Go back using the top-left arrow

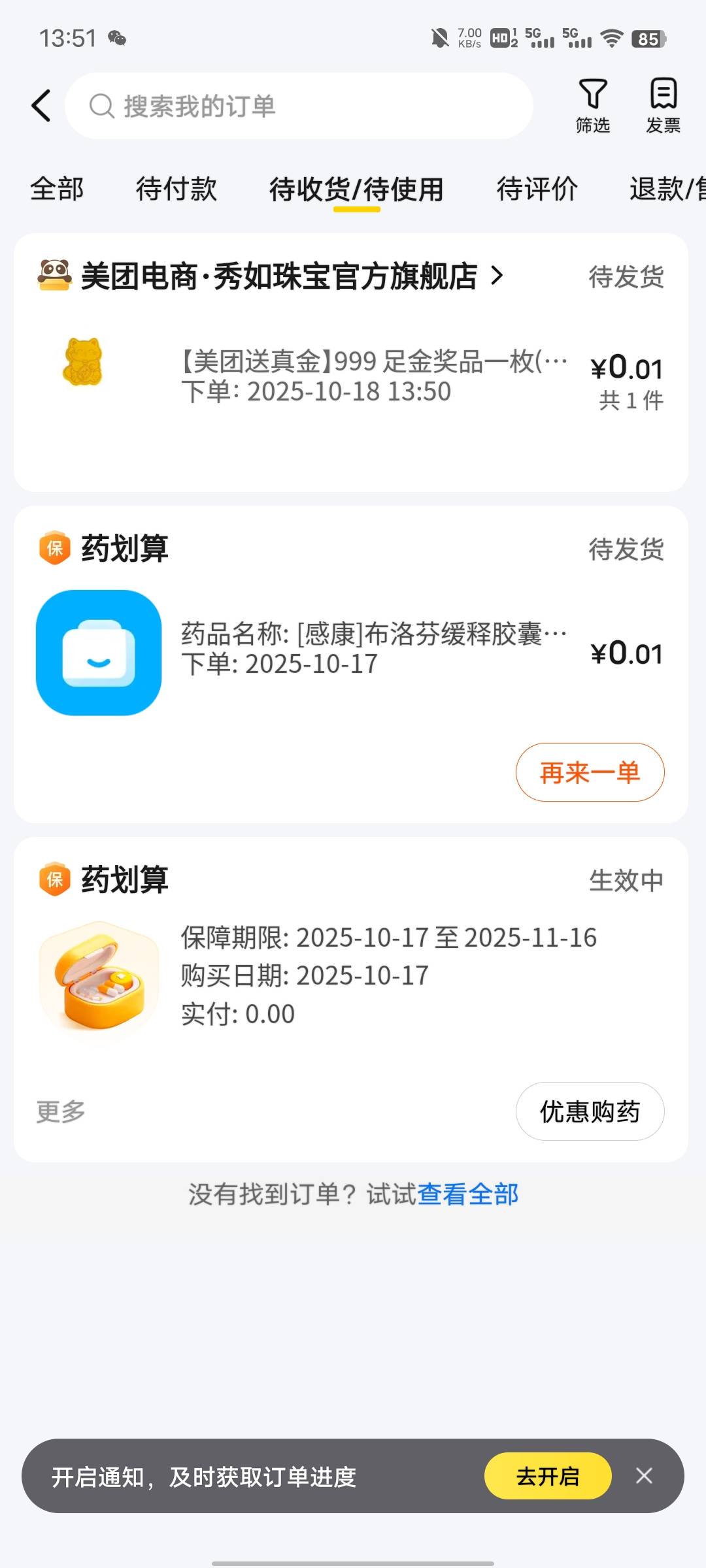pos(41,106)
